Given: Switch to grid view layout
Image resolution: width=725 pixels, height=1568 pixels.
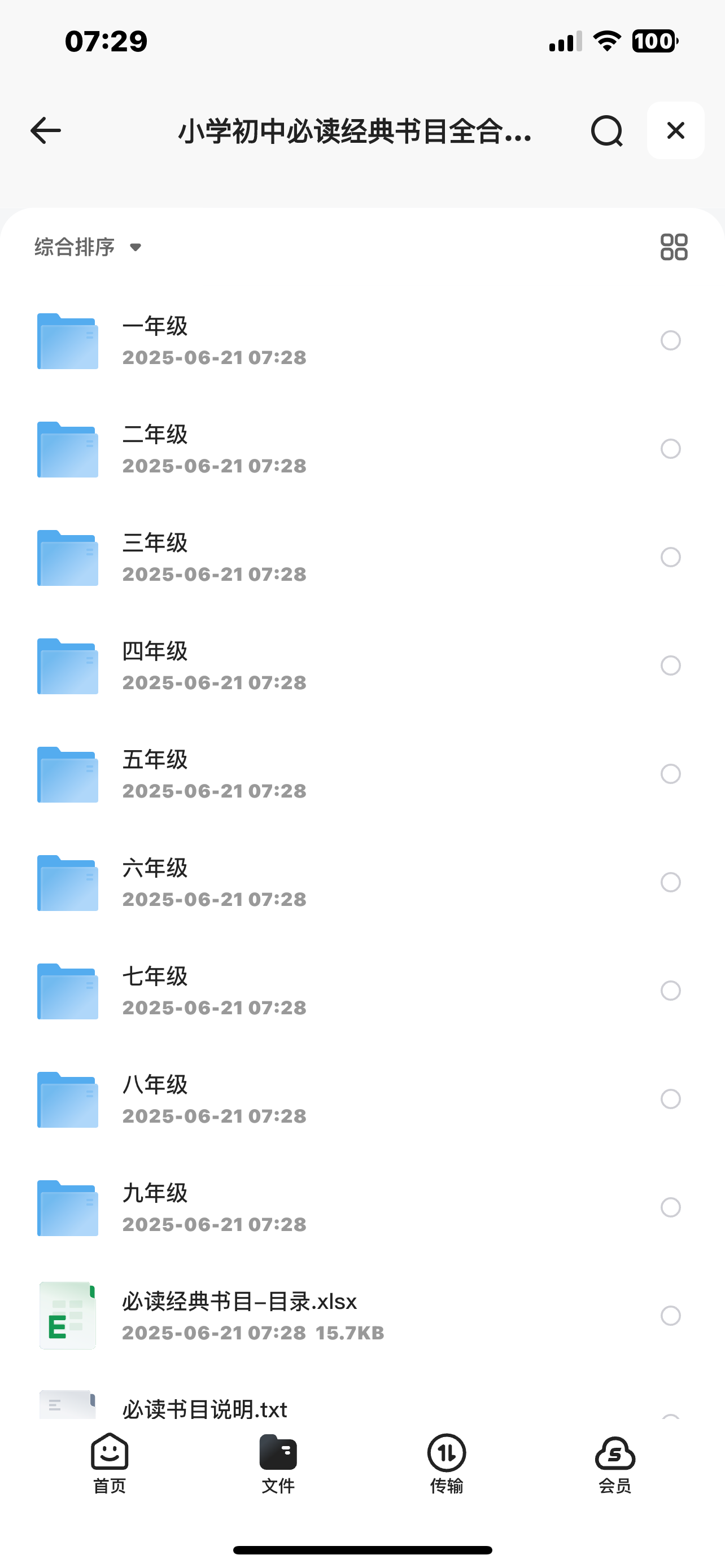Looking at the screenshot, I should coord(674,247).
